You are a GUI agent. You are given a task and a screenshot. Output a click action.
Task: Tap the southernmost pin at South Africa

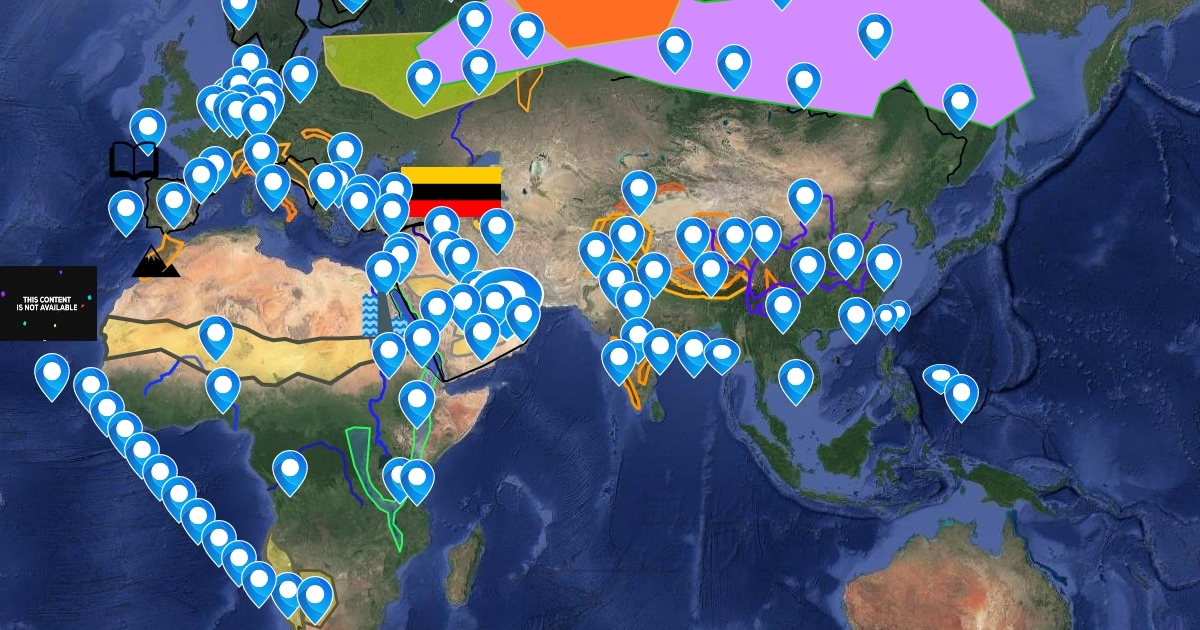(x=315, y=599)
